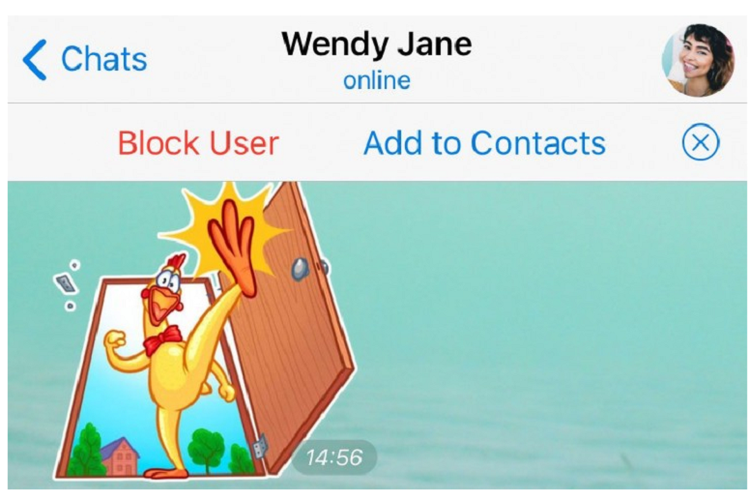Open Wendy Jane's profile picture

(698, 60)
